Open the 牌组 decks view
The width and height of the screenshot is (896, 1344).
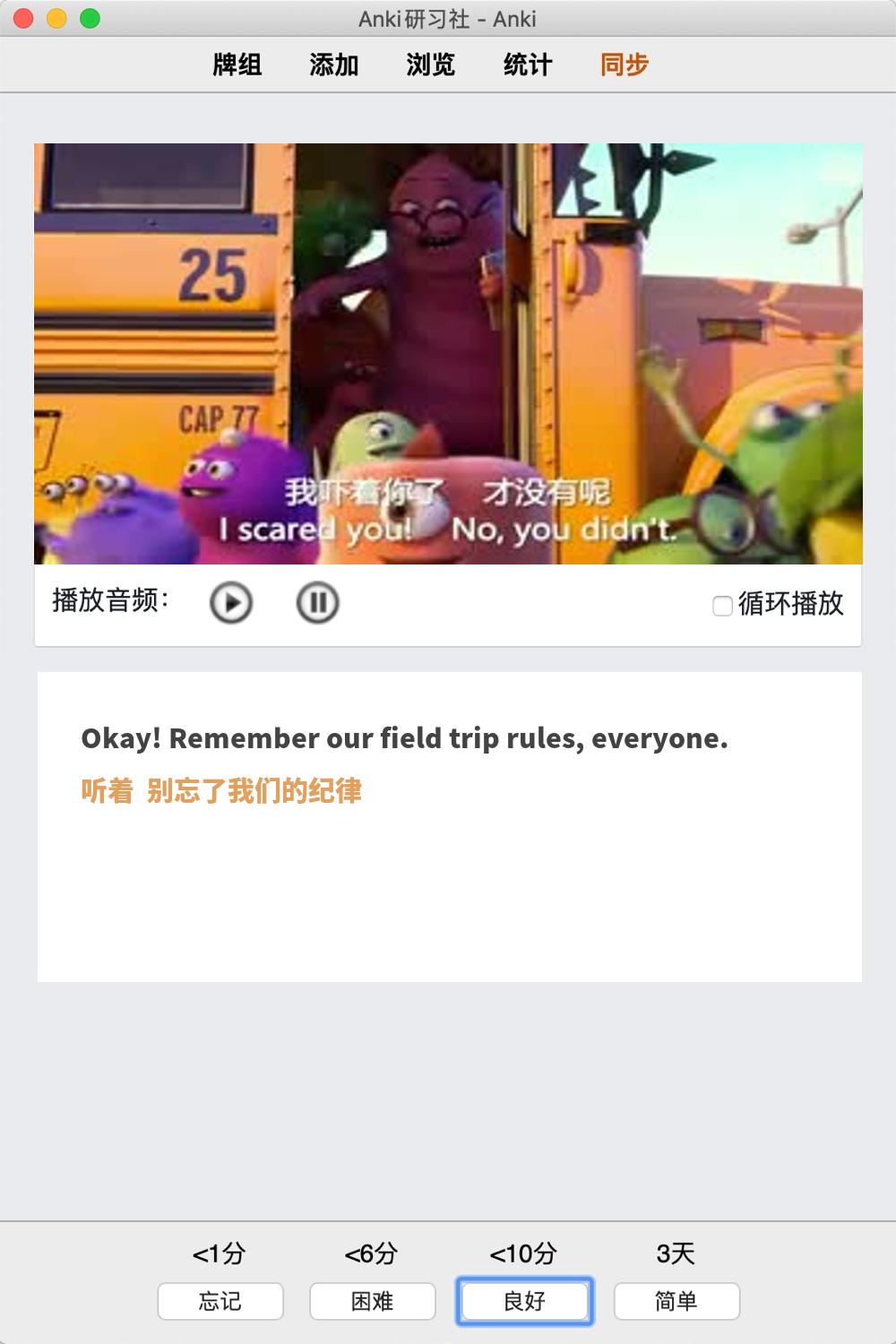(x=237, y=65)
